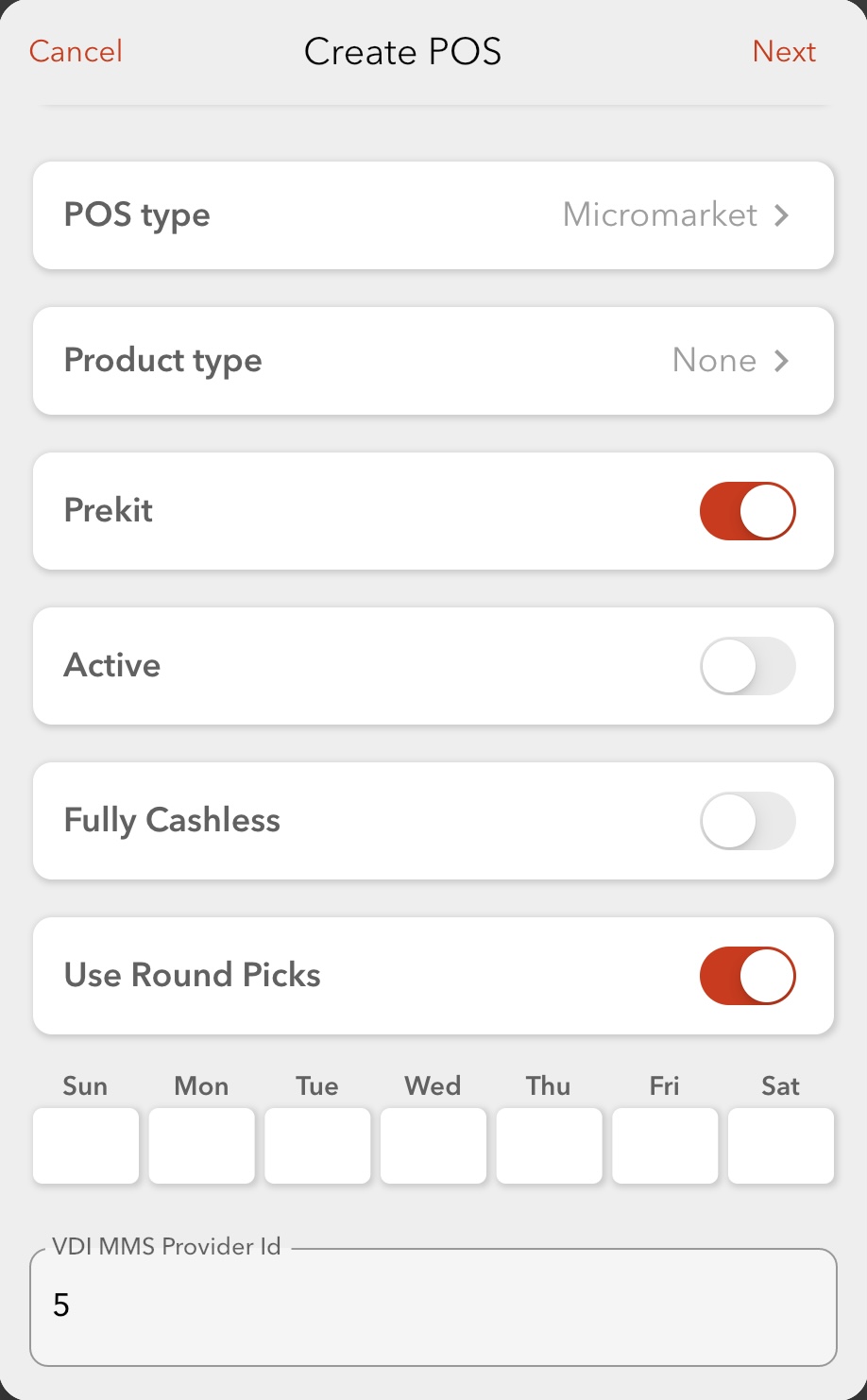Screen dimensions: 867x1400
Task: Click the Create POS title
Action: pos(403,52)
